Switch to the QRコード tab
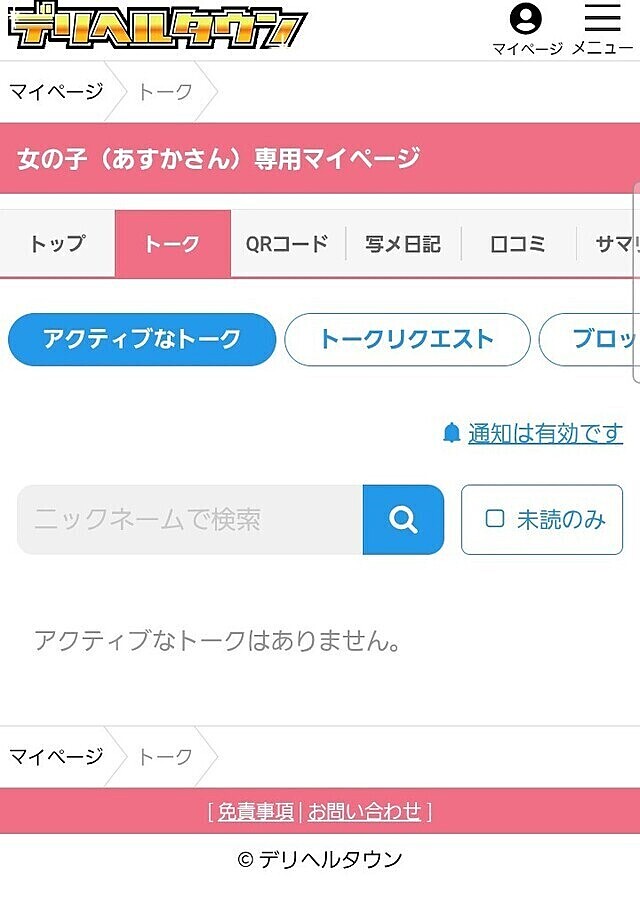 click(287, 244)
